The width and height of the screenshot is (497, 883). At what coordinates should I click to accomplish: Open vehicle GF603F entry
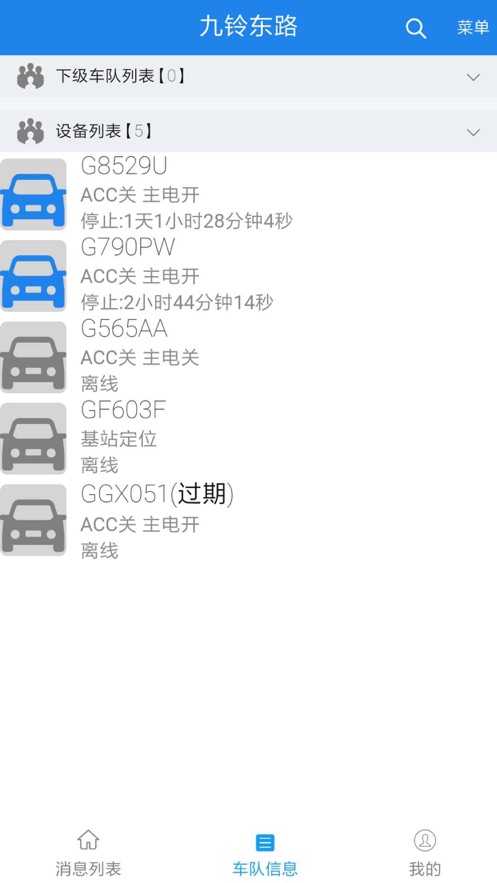[x=248, y=438]
